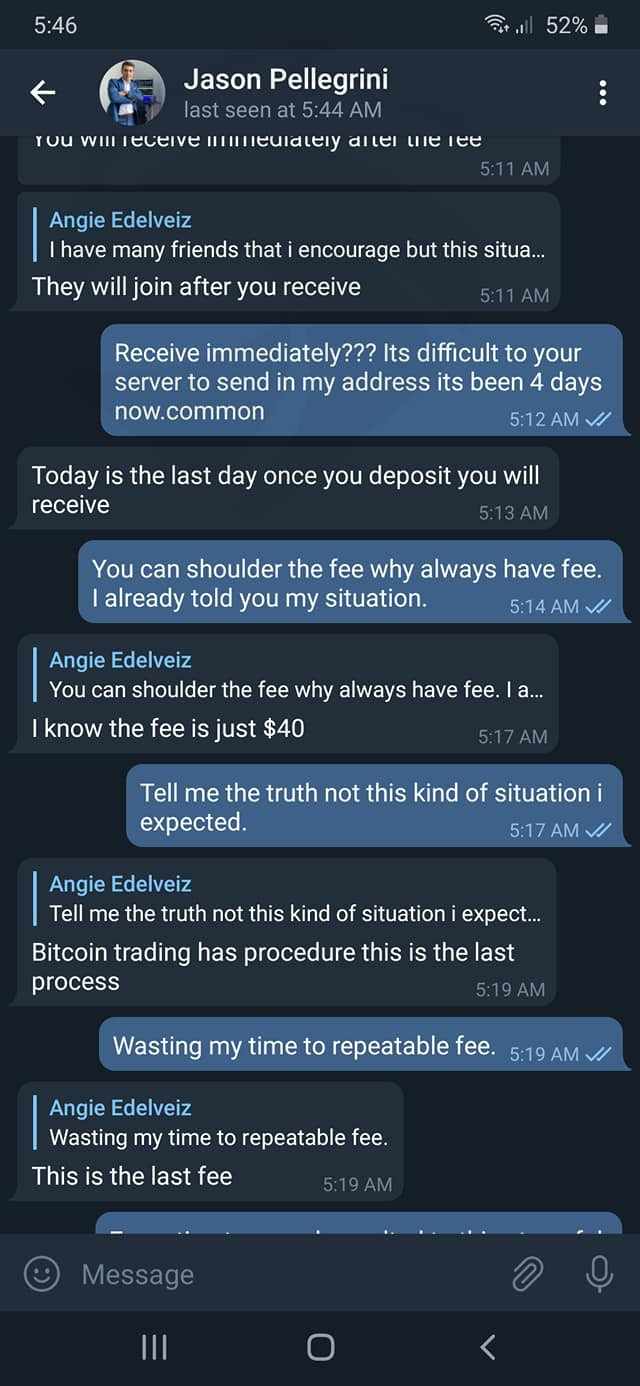Viewport: 640px width, 1386px height.
Task: Open Jason Pellegrini's chat info
Action: pyautogui.click(x=285, y=93)
